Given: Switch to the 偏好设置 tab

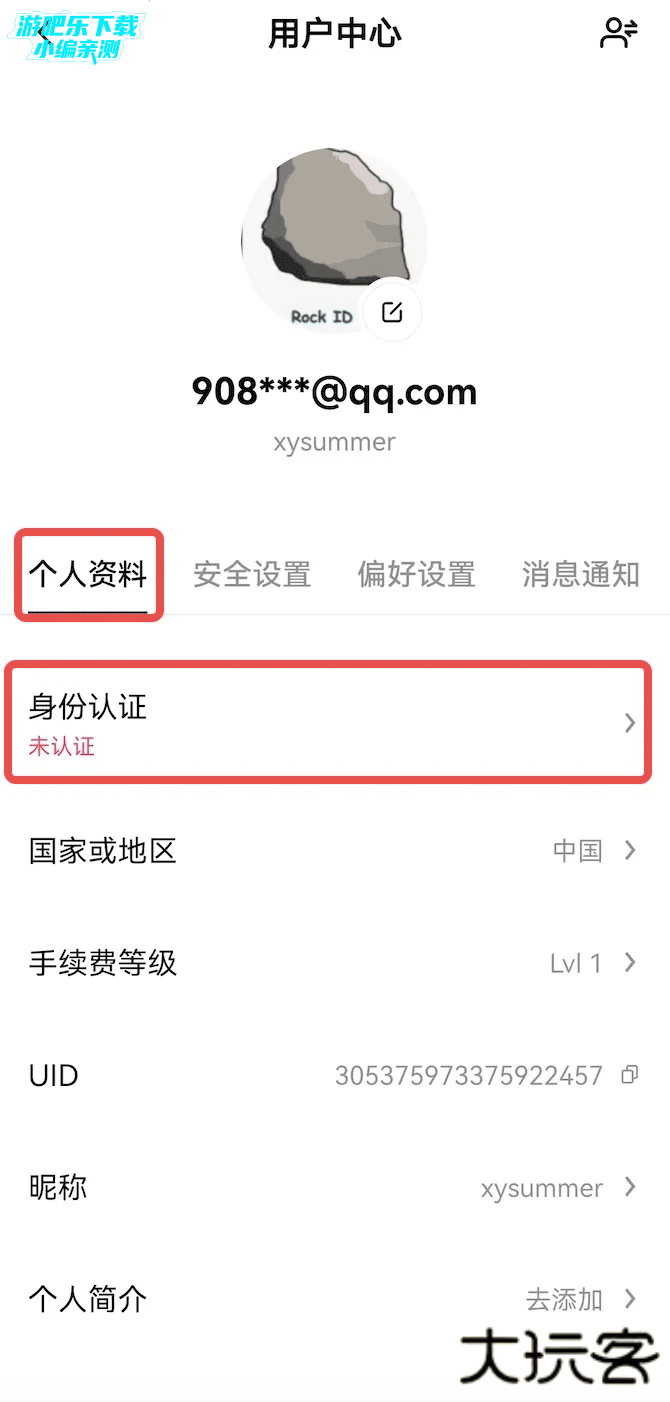Looking at the screenshot, I should [x=416, y=574].
